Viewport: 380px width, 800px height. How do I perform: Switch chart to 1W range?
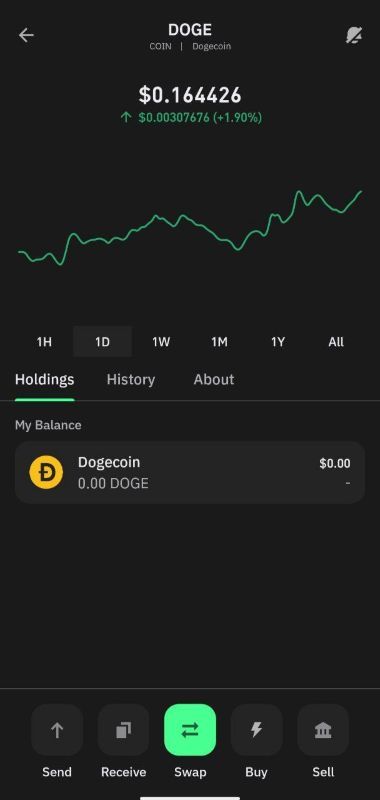[161, 342]
